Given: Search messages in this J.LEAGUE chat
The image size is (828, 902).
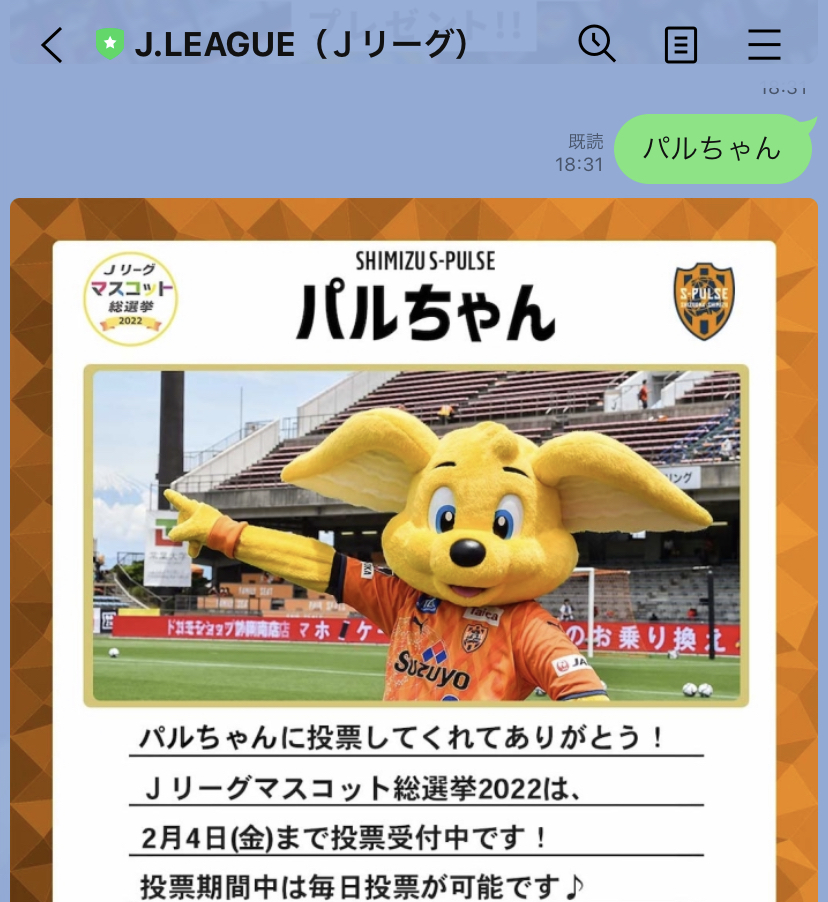Looking at the screenshot, I should pyautogui.click(x=597, y=44).
